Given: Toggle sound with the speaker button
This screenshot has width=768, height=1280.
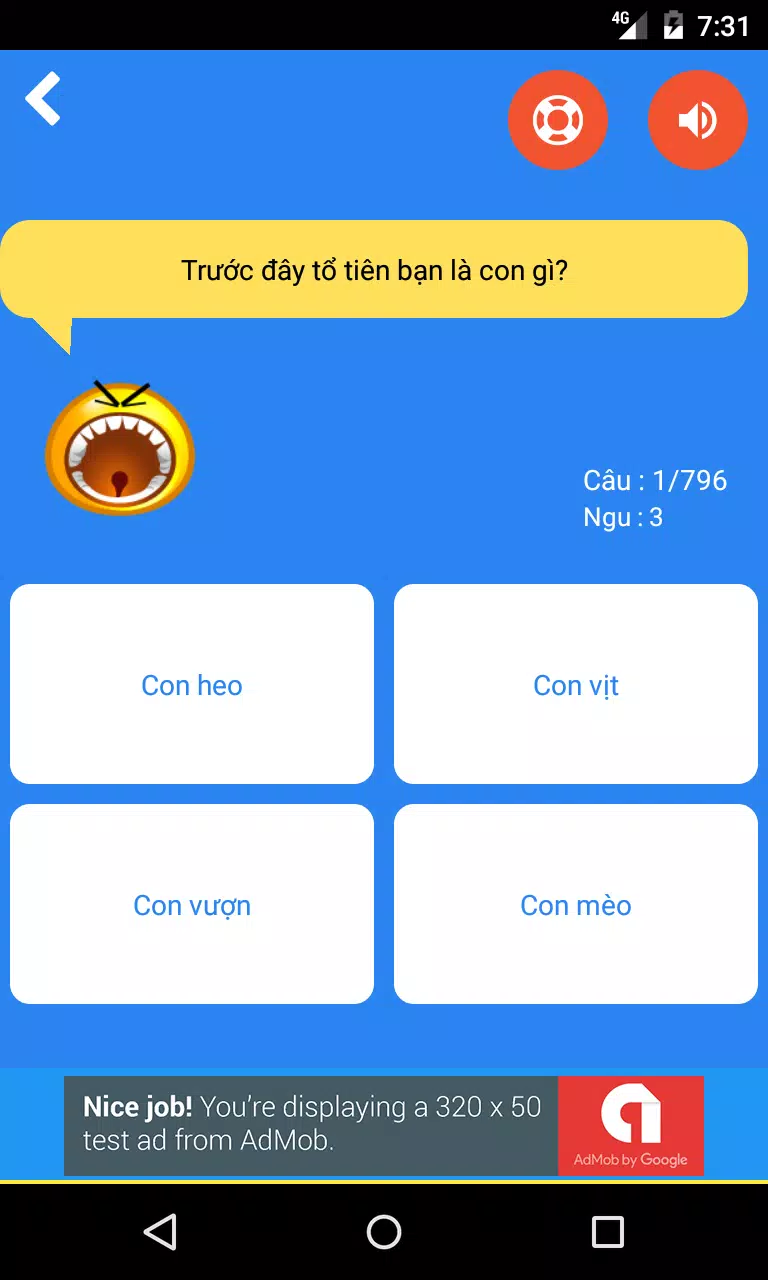Looking at the screenshot, I should click(698, 120).
